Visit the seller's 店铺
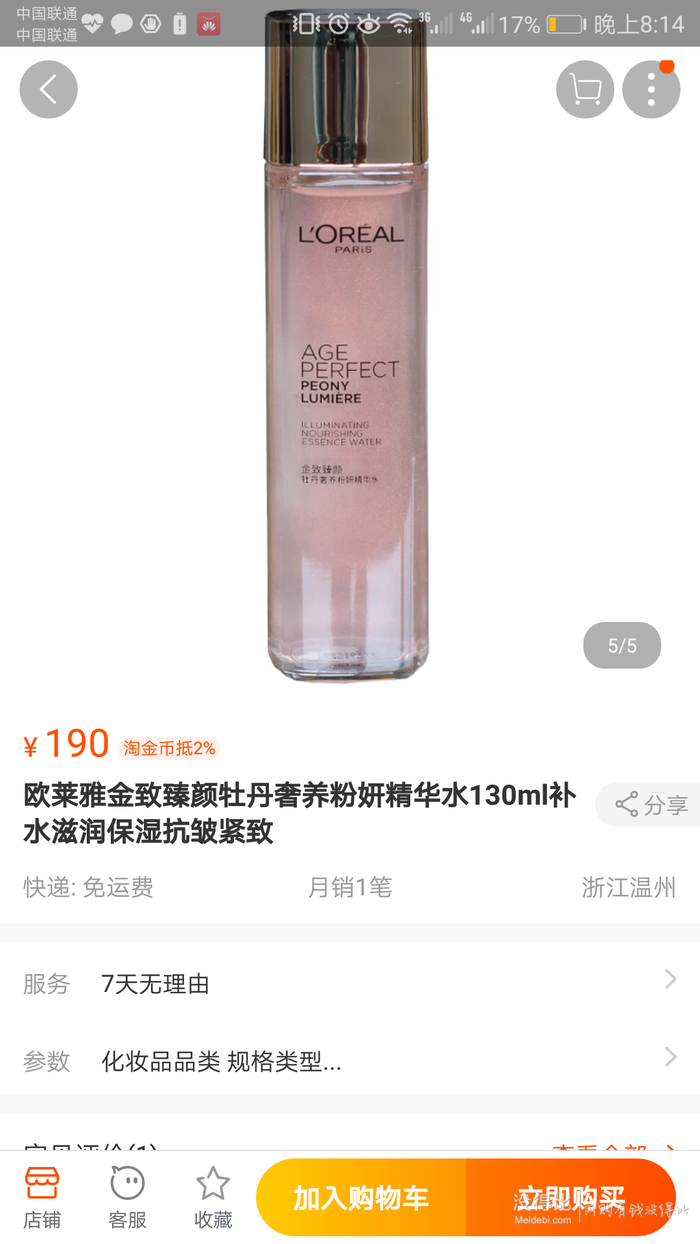 click(x=42, y=1197)
